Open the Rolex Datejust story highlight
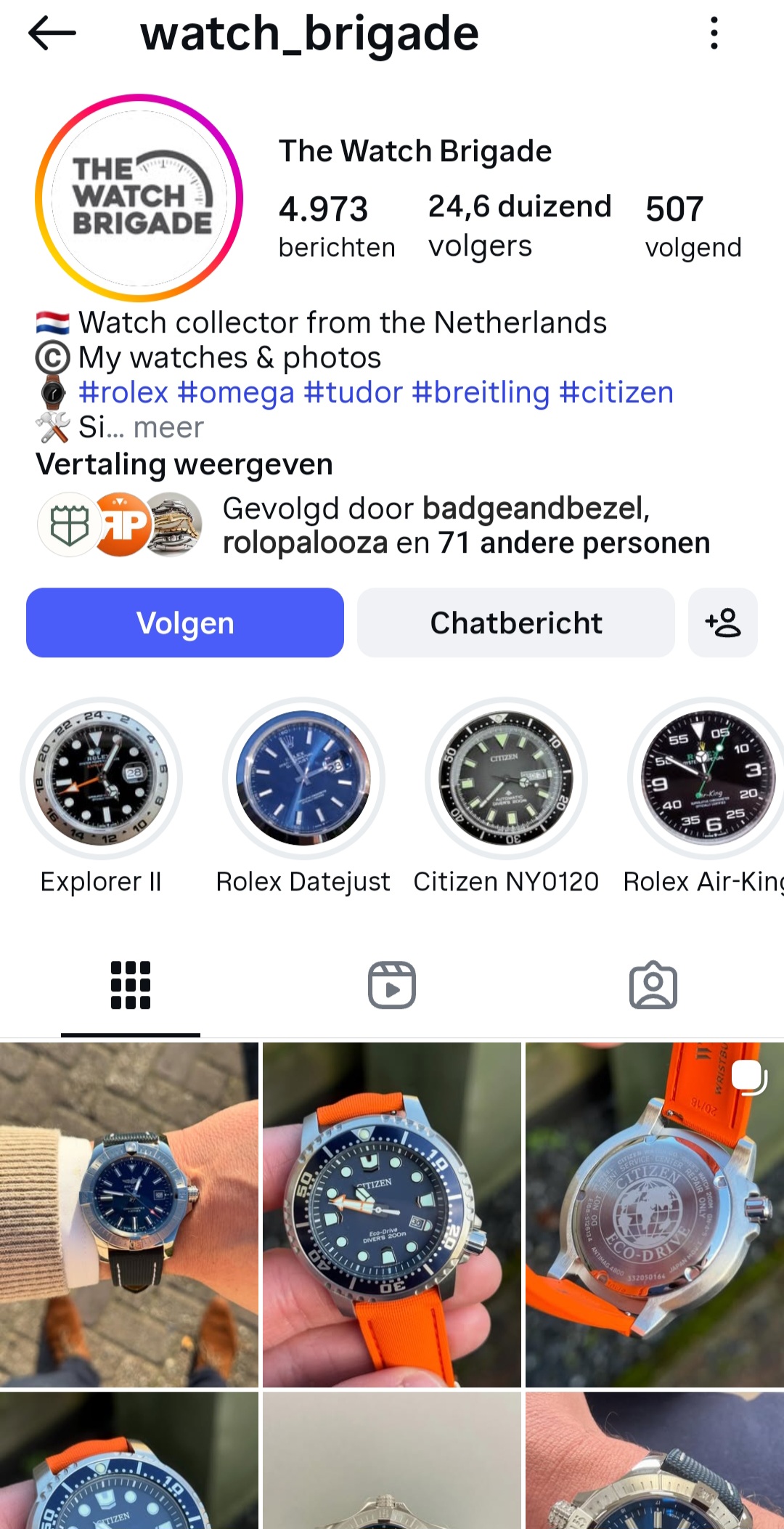This screenshot has height=1529, width=784. pos(303,779)
